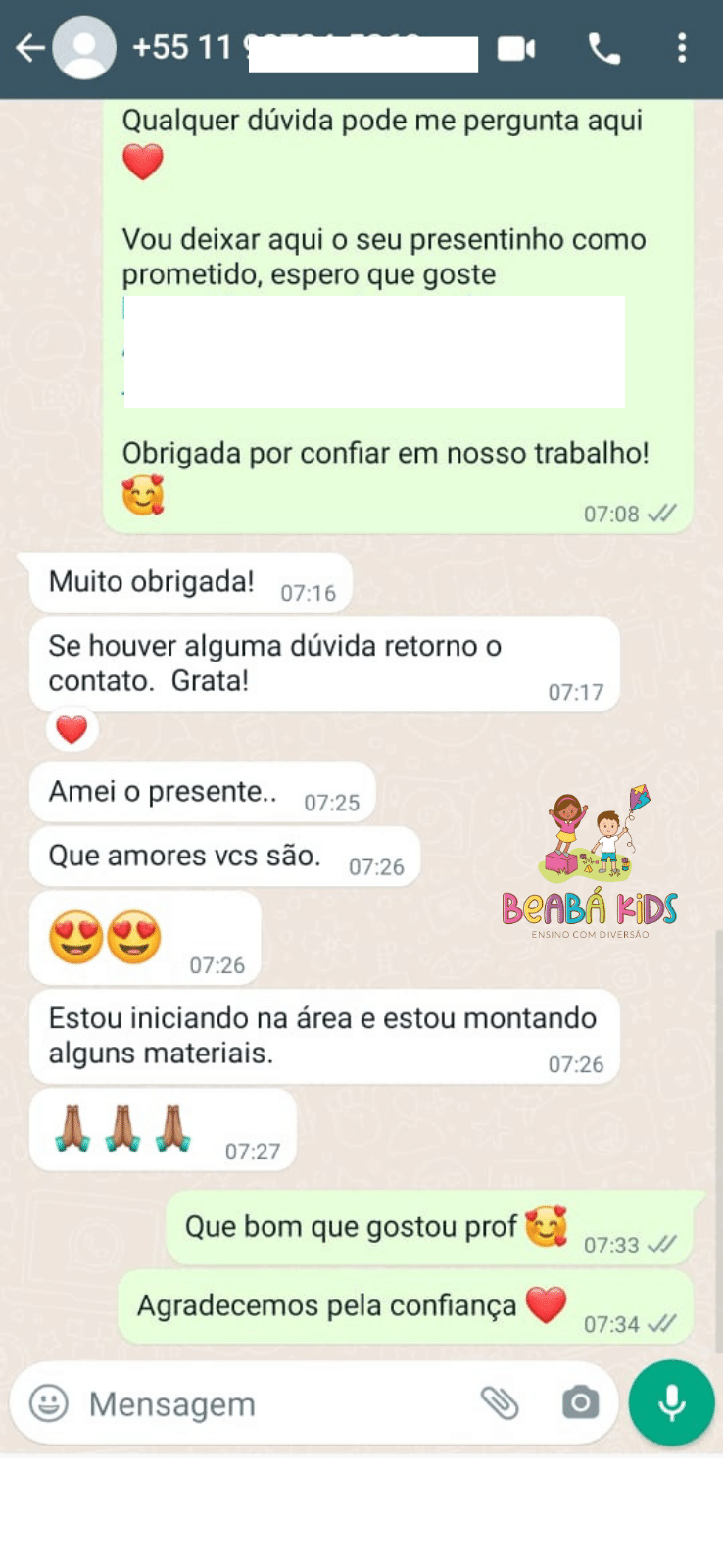Image resolution: width=723 pixels, height=1568 pixels.
Task: Open the contact's profile picture
Action: tap(84, 48)
